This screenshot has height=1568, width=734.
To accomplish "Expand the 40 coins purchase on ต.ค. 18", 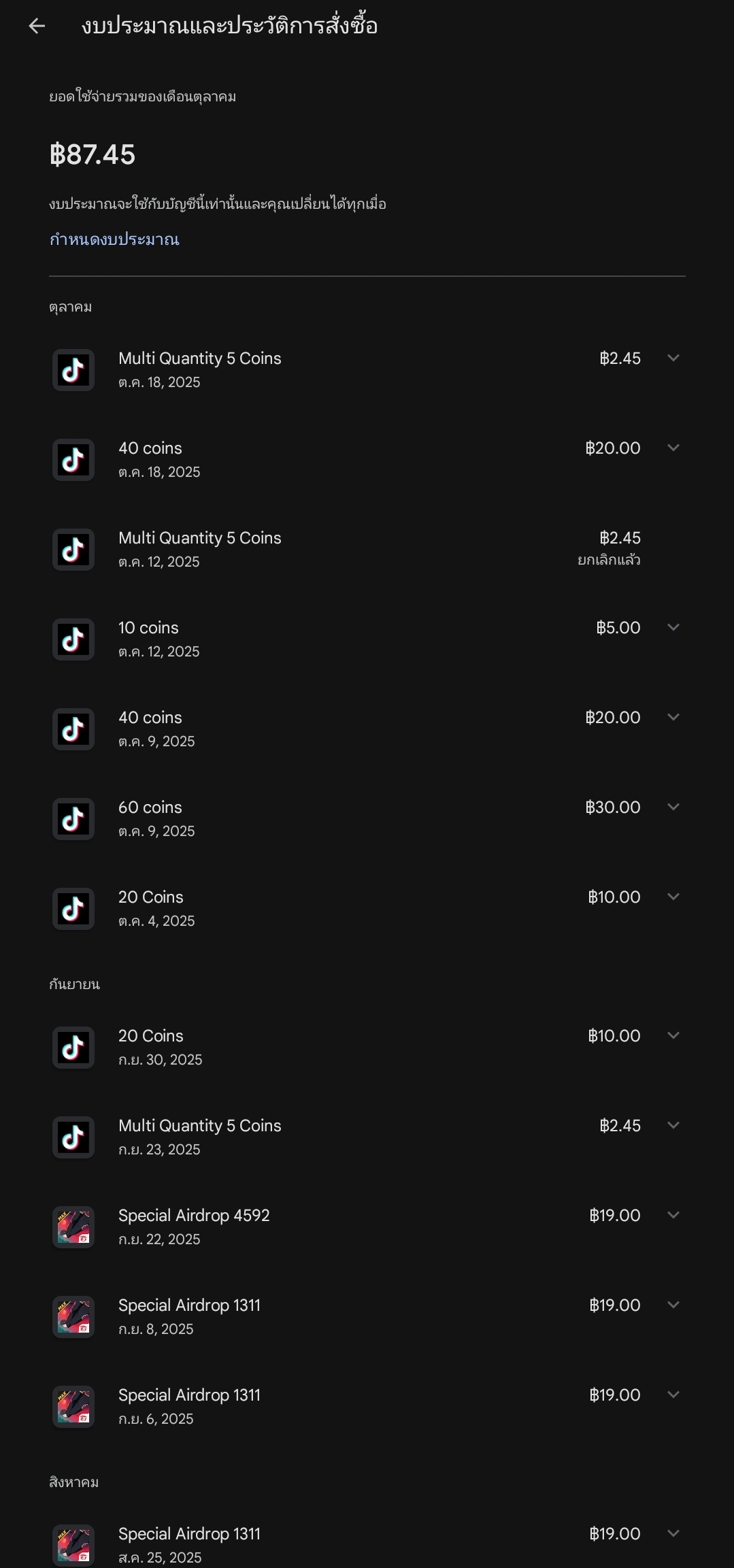I will [x=673, y=448].
